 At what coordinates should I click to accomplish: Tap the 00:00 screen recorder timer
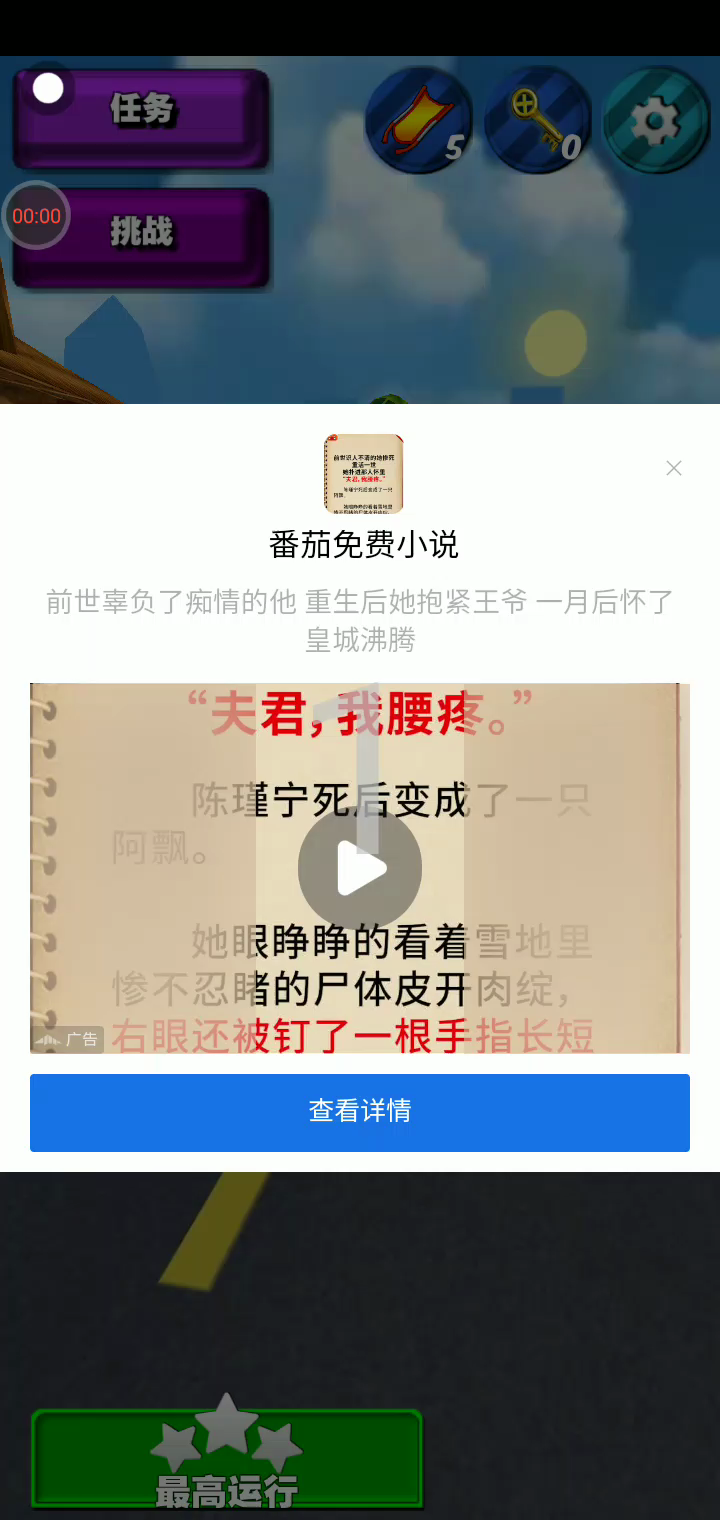36,216
